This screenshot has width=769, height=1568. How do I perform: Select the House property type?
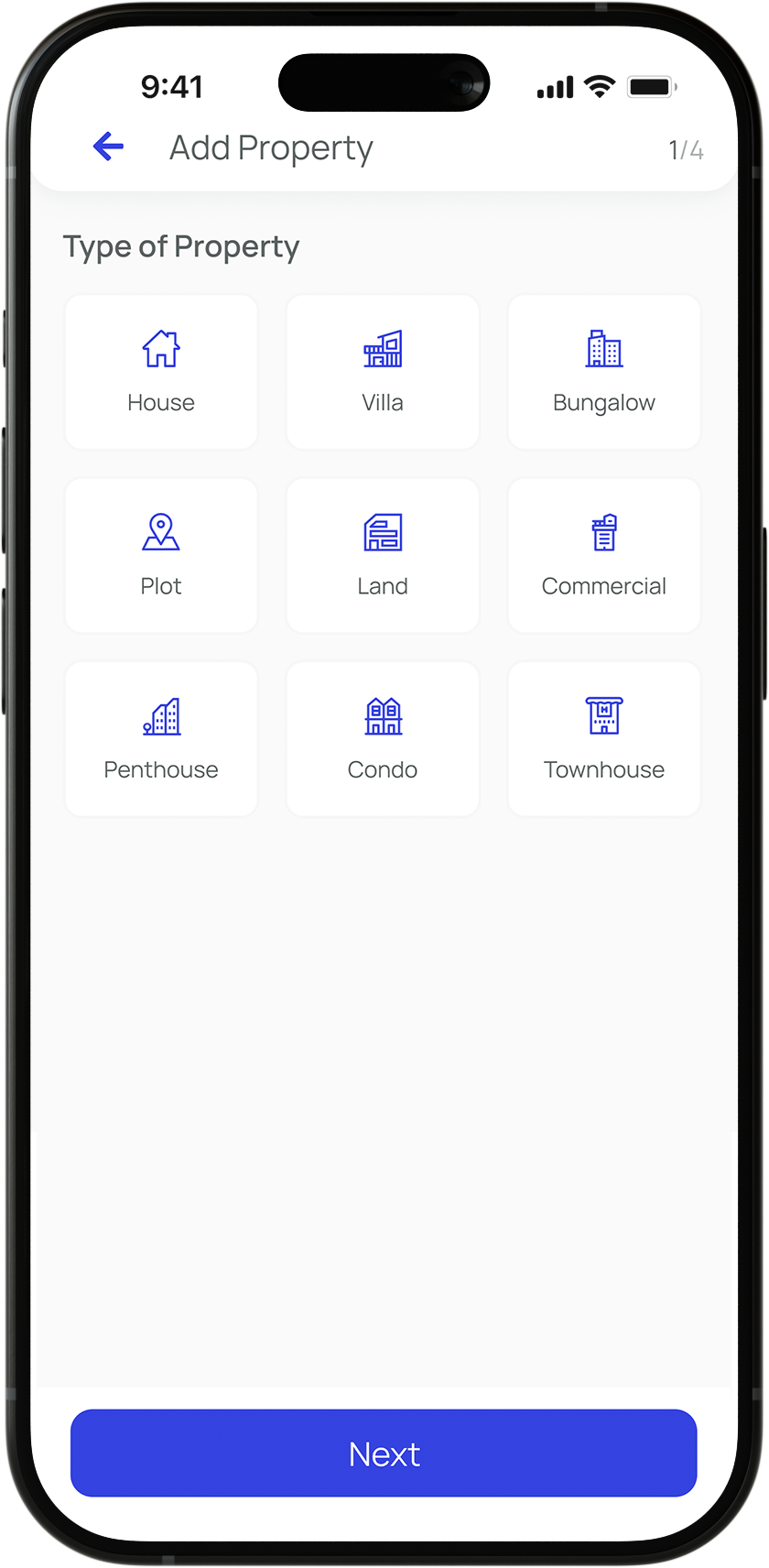[161, 372]
